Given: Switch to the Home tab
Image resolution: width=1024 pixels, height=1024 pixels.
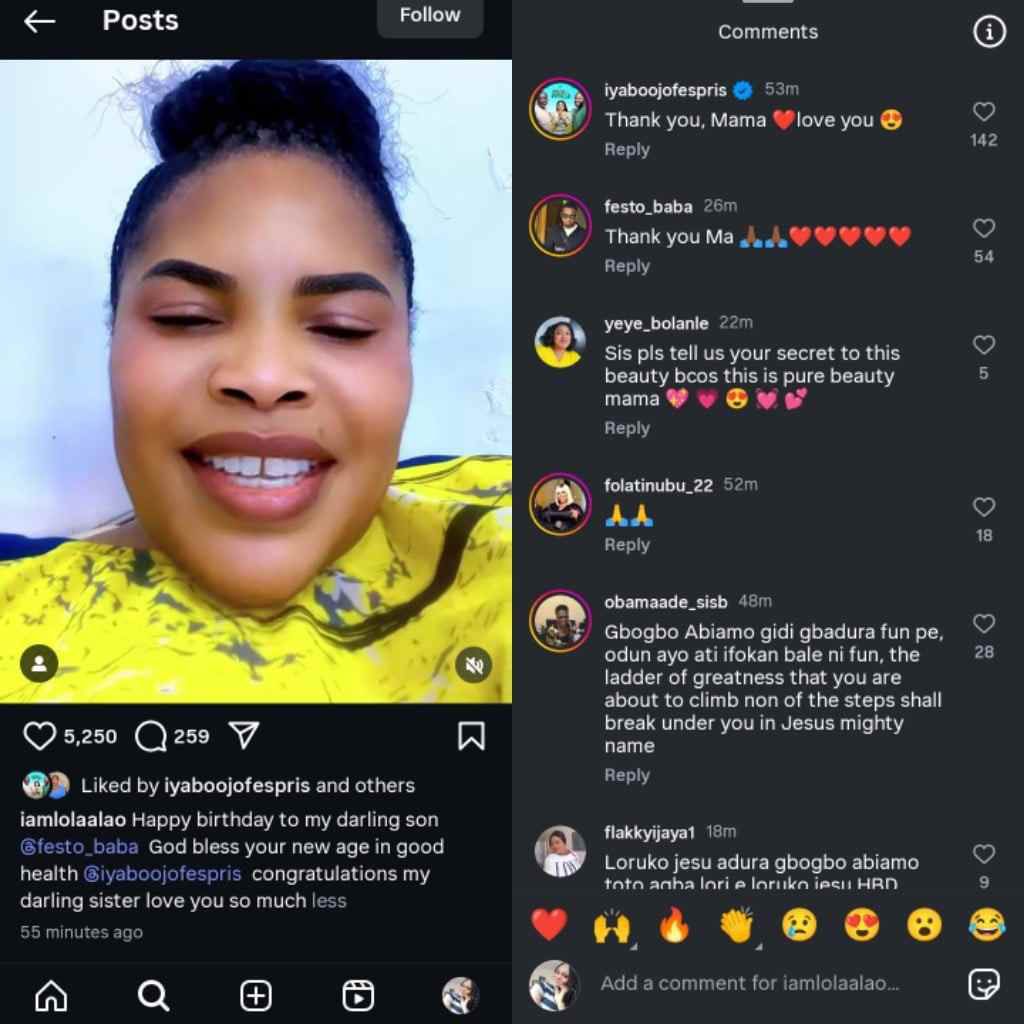Looking at the screenshot, I should point(51,995).
